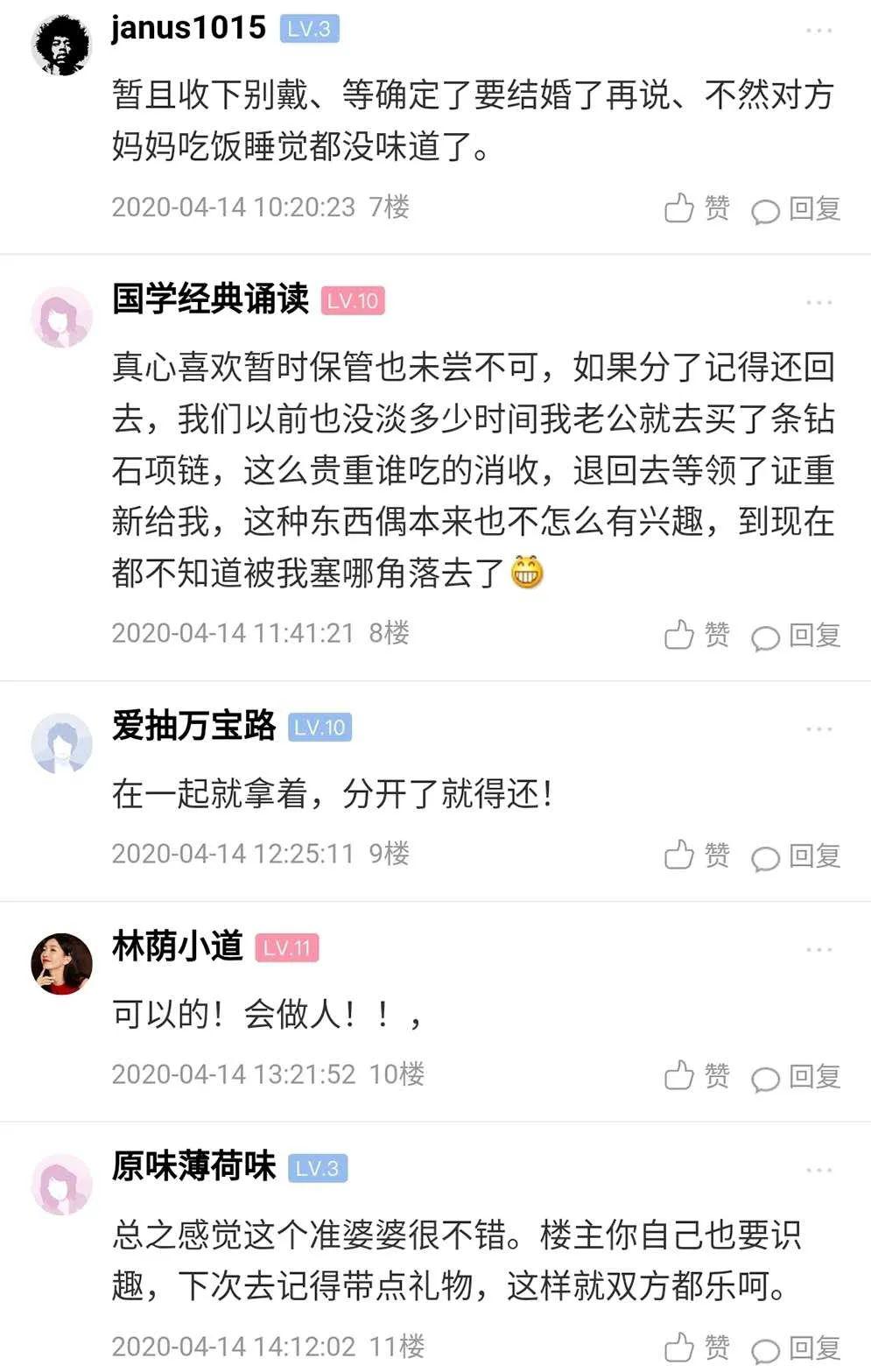Like 原味薄荷味's comment
Image resolution: width=871 pixels, height=1372 pixels.
click(697, 1347)
